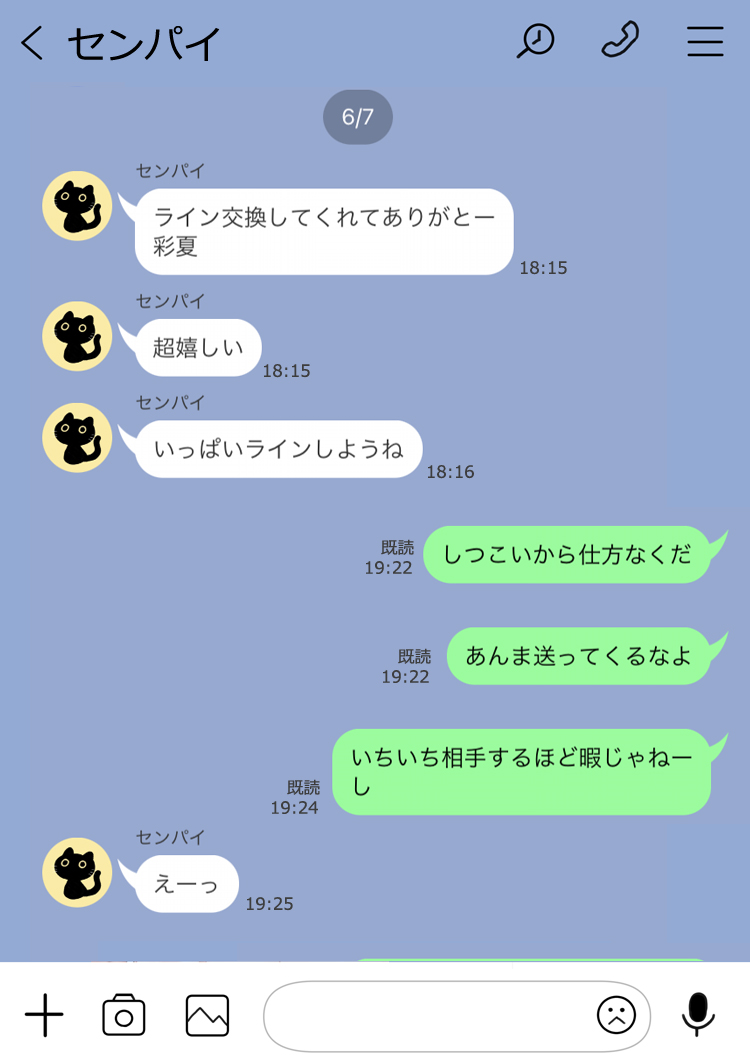Start a voice call with センパイ

(x=620, y=41)
